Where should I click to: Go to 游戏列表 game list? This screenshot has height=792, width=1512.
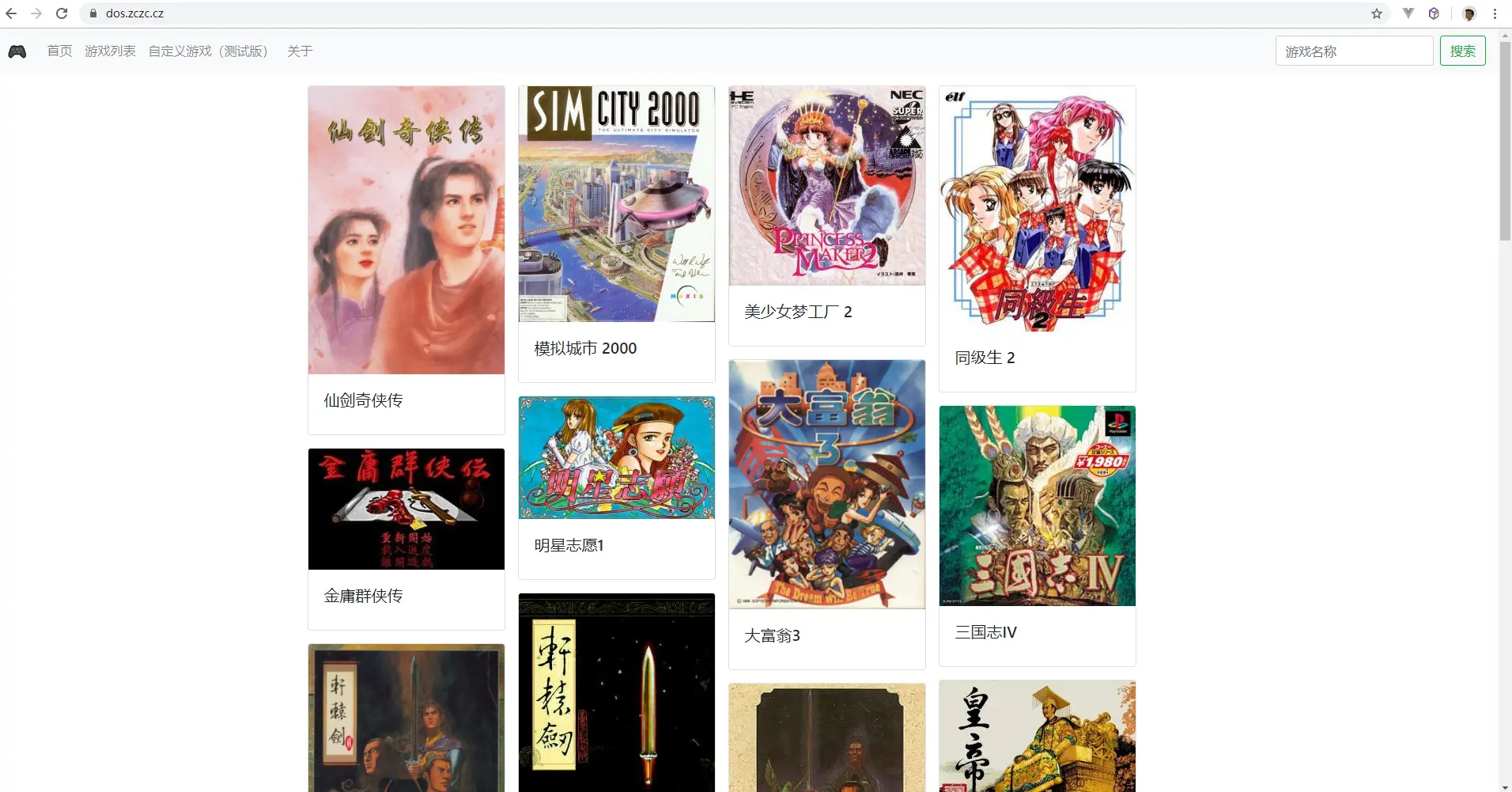tap(110, 51)
